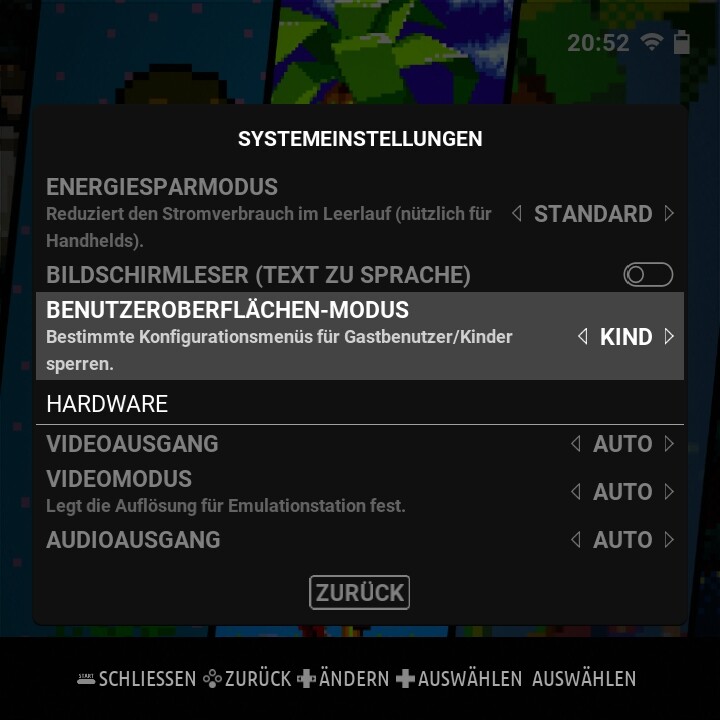Switch Energiesparmodus to the previous value
This screenshot has height=720, width=720.
[x=516, y=213]
